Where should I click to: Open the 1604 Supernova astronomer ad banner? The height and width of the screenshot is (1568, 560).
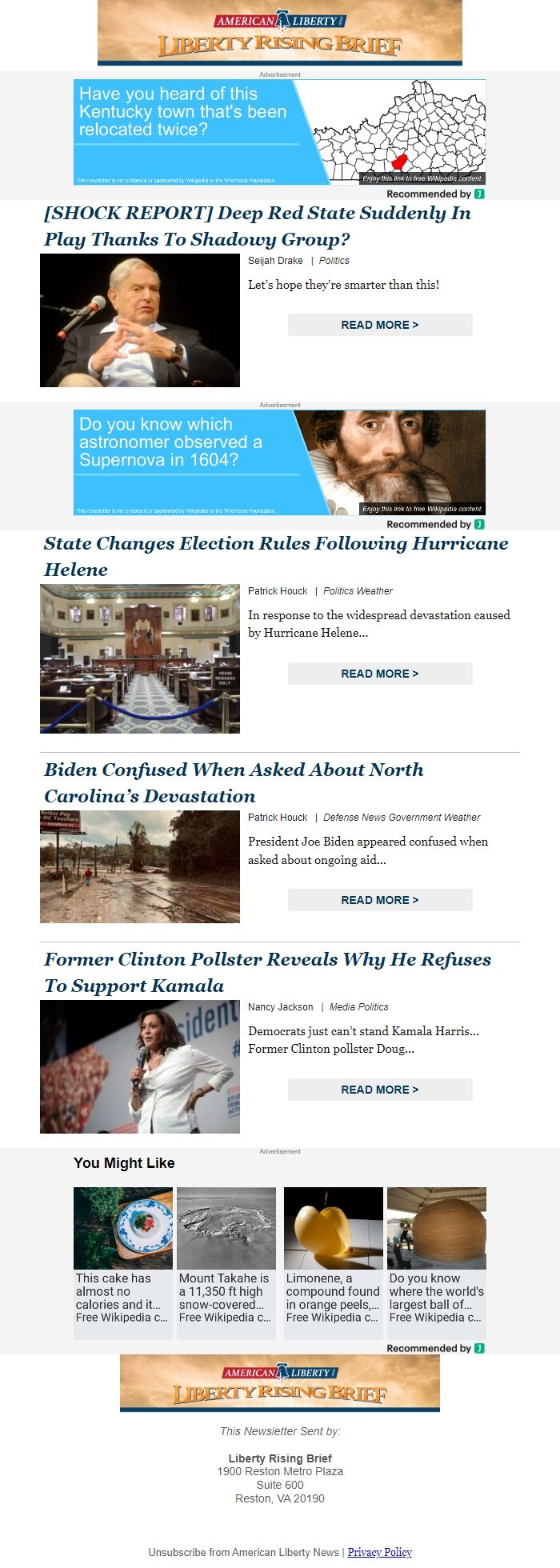[279, 462]
